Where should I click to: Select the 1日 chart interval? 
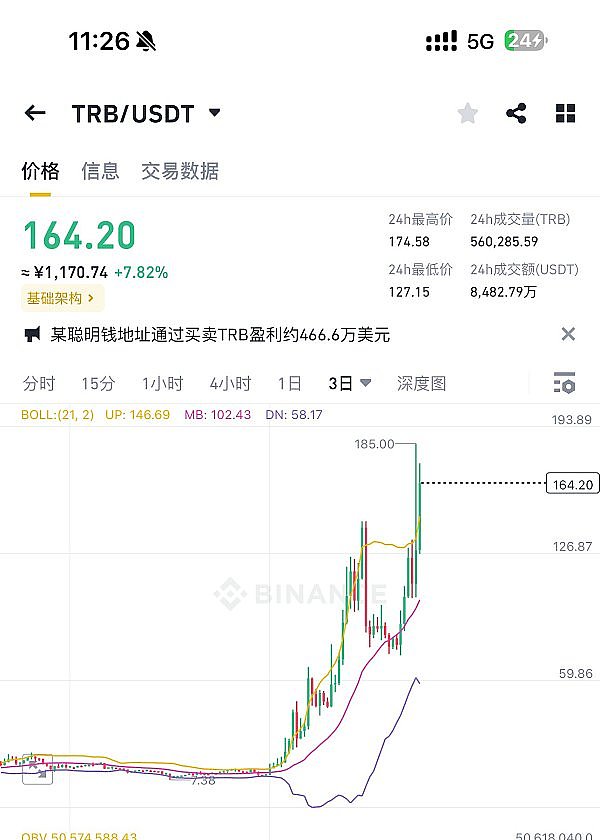tap(289, 383)
